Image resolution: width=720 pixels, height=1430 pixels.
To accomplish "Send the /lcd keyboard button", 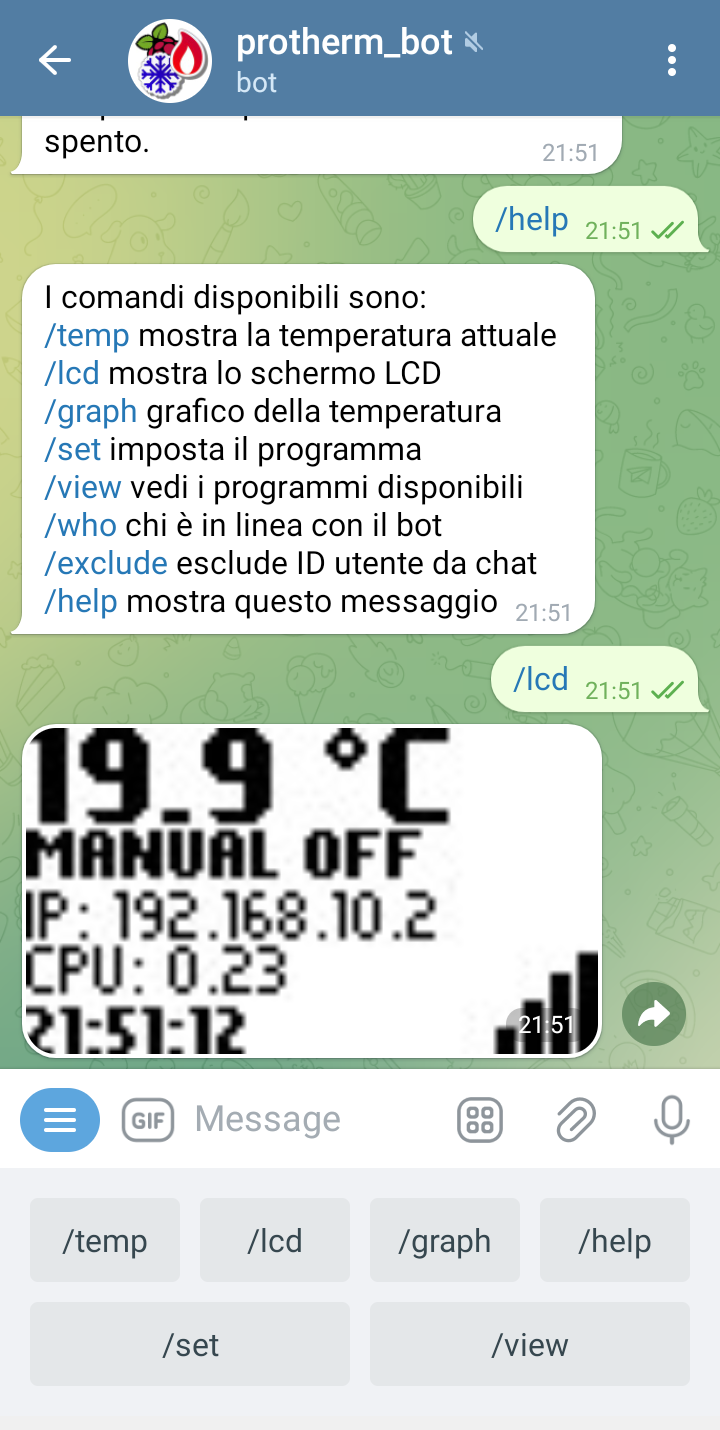I will [x=275, y=1241].
